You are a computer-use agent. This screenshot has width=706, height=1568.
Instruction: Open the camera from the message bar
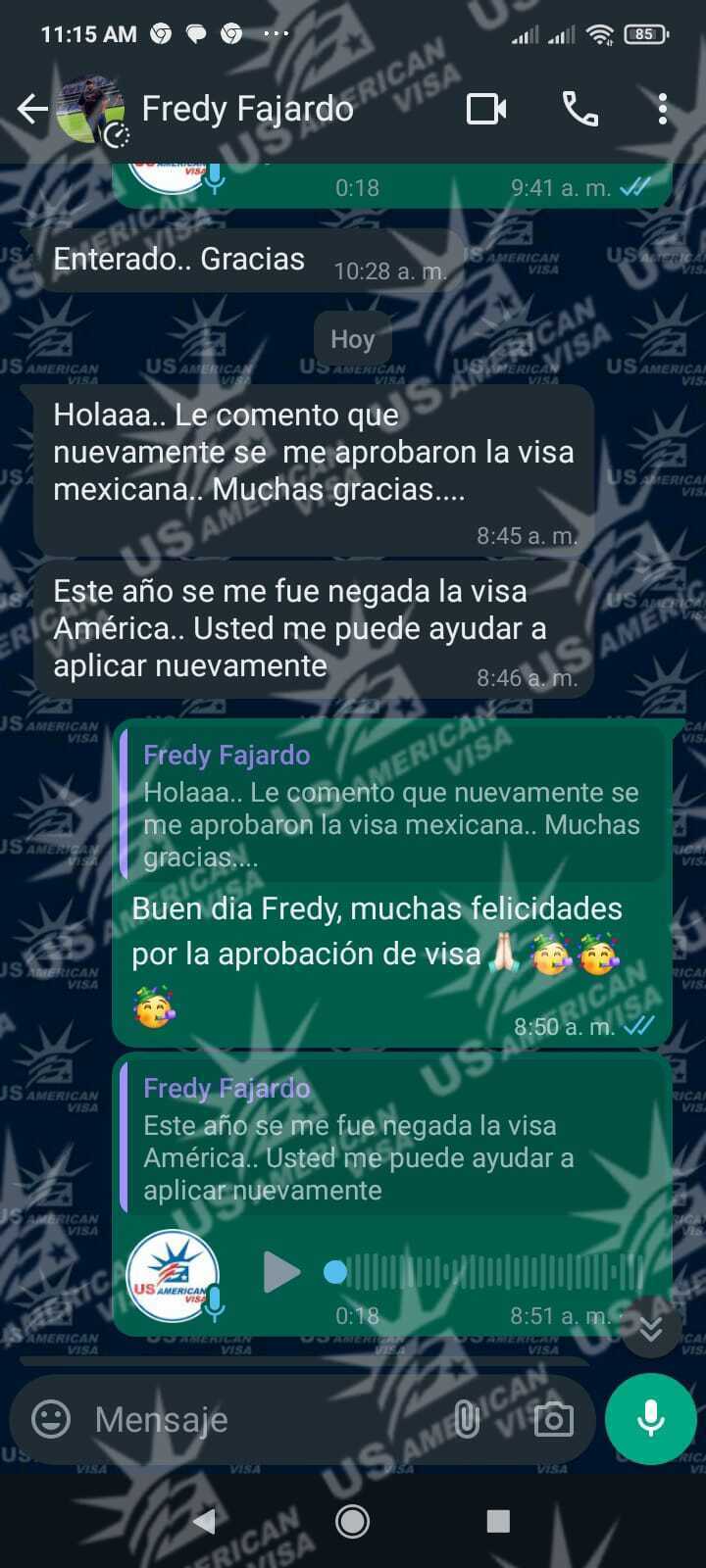[x=553, y=1418]
